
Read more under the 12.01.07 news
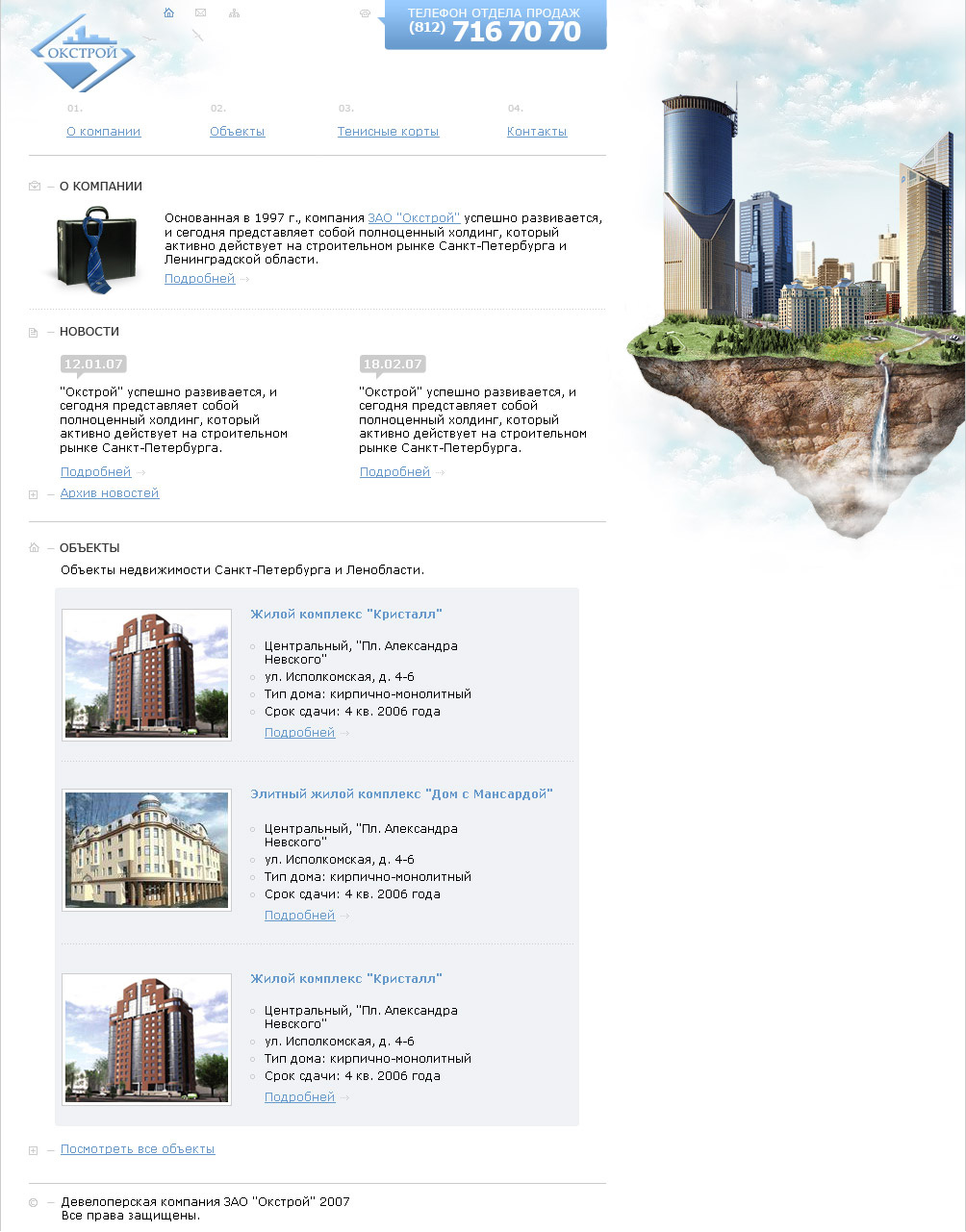coord(95,472)
